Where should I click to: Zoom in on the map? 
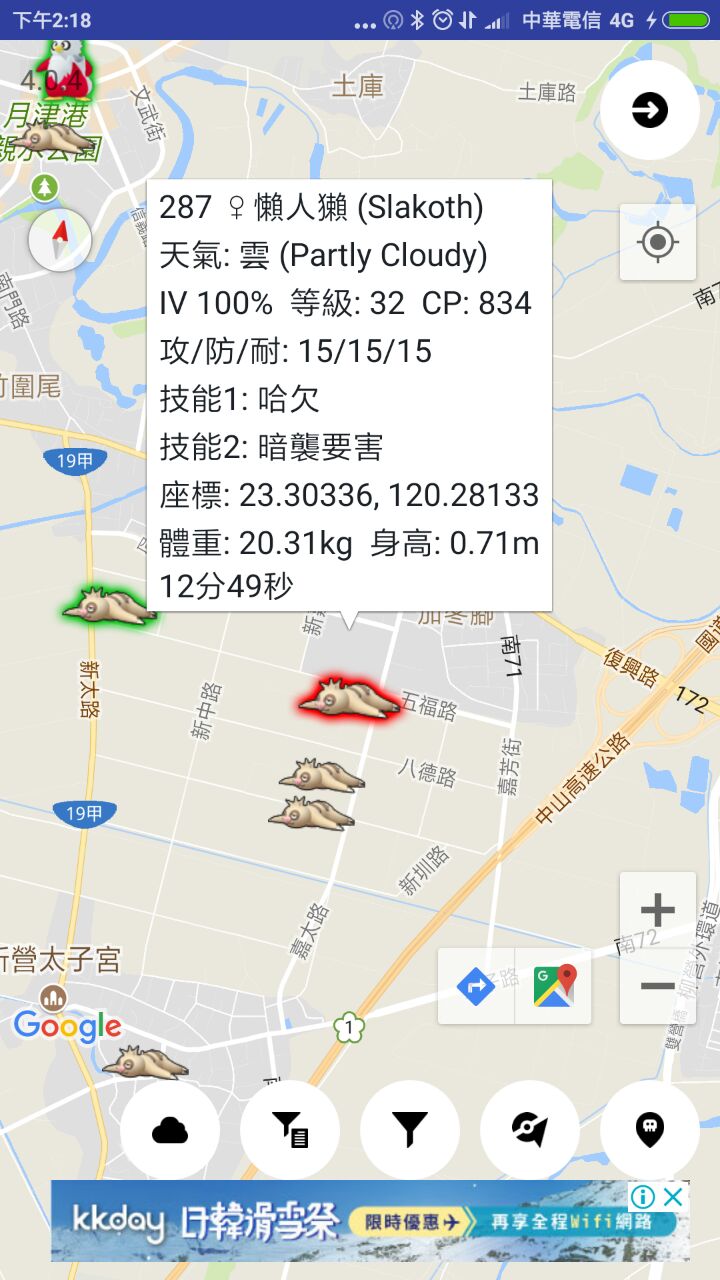click(x=657, y=910)
